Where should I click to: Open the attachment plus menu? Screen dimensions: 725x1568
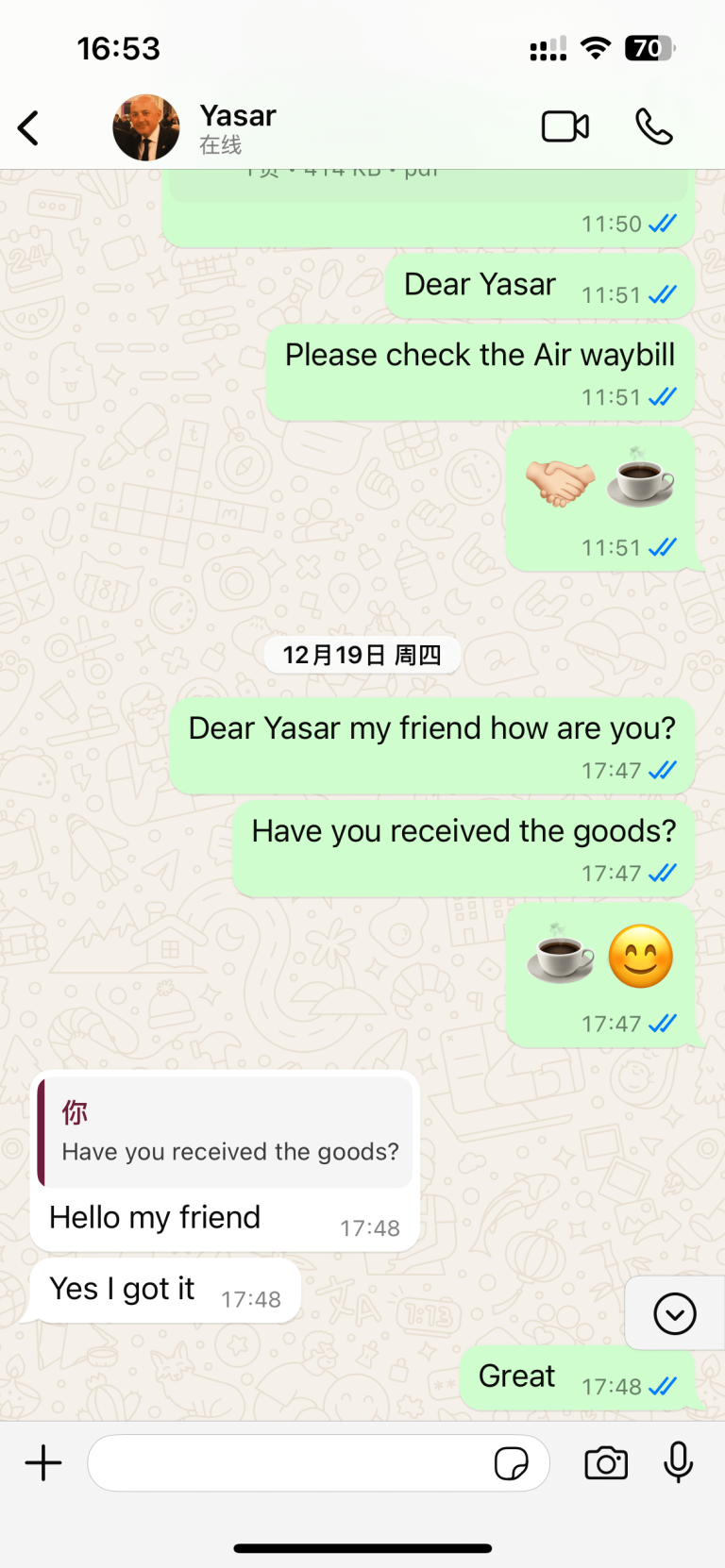coord(43,1463)
